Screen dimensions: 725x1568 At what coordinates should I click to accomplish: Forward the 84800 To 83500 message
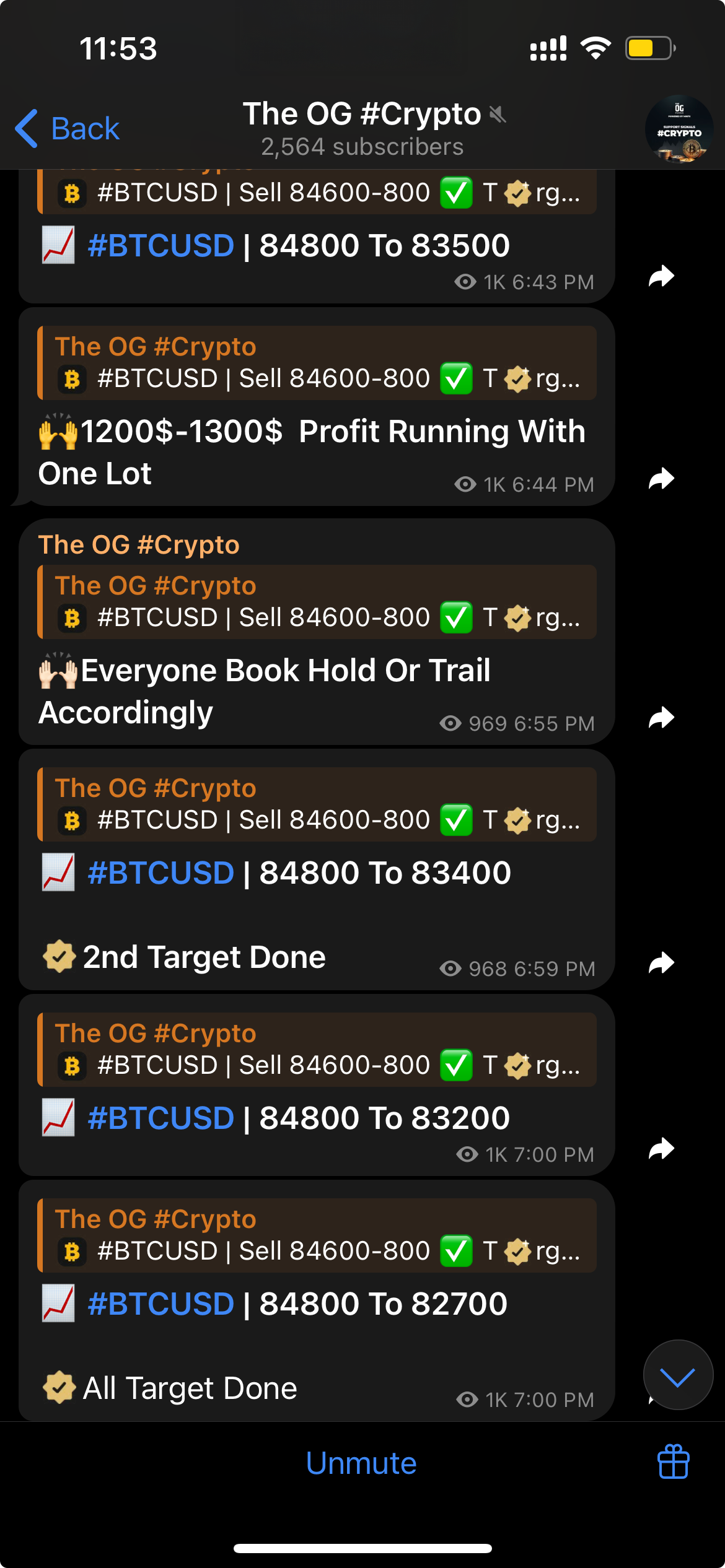[x=661, y=276]
